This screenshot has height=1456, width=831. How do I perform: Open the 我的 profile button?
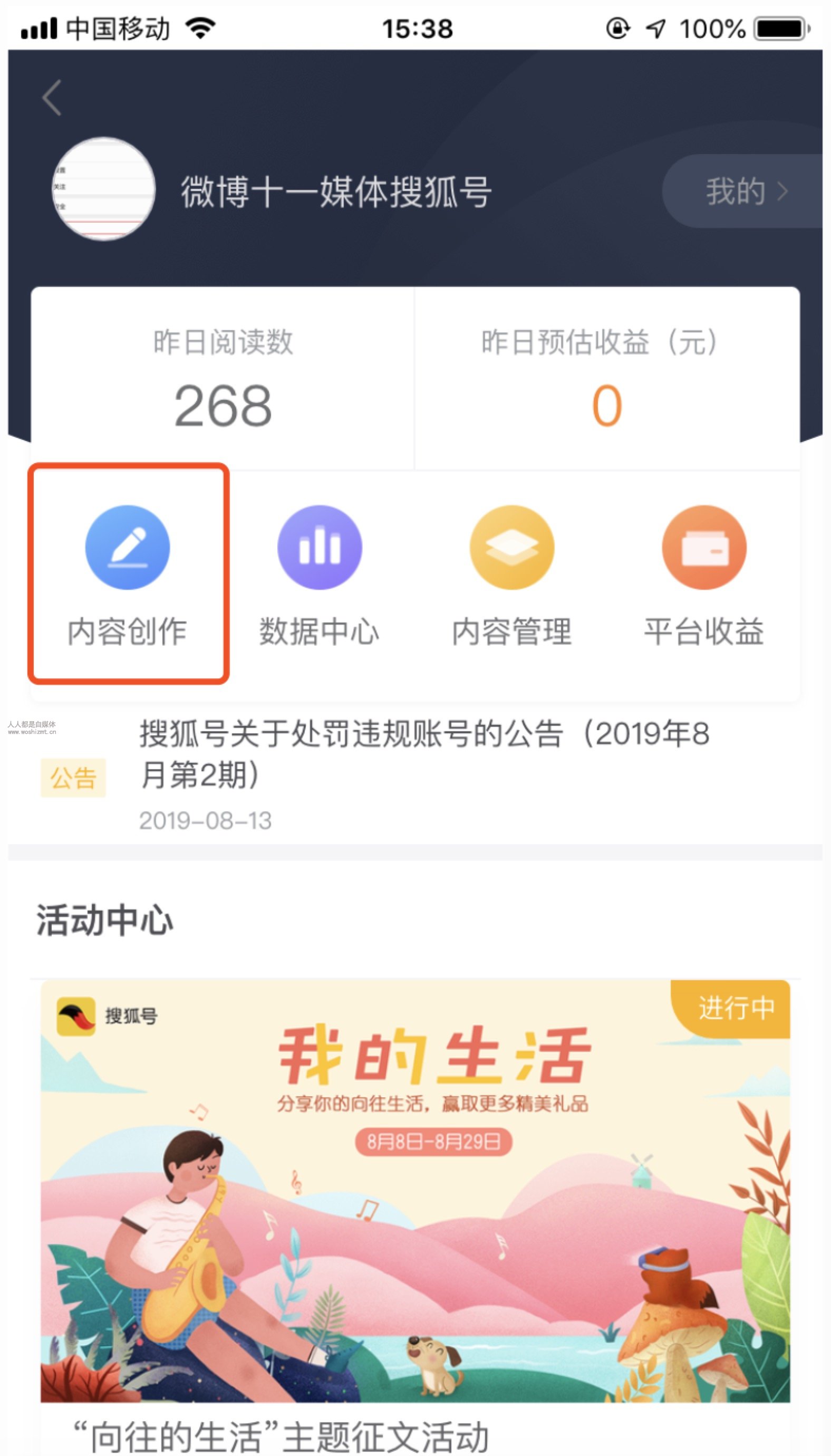pos(745,191)
